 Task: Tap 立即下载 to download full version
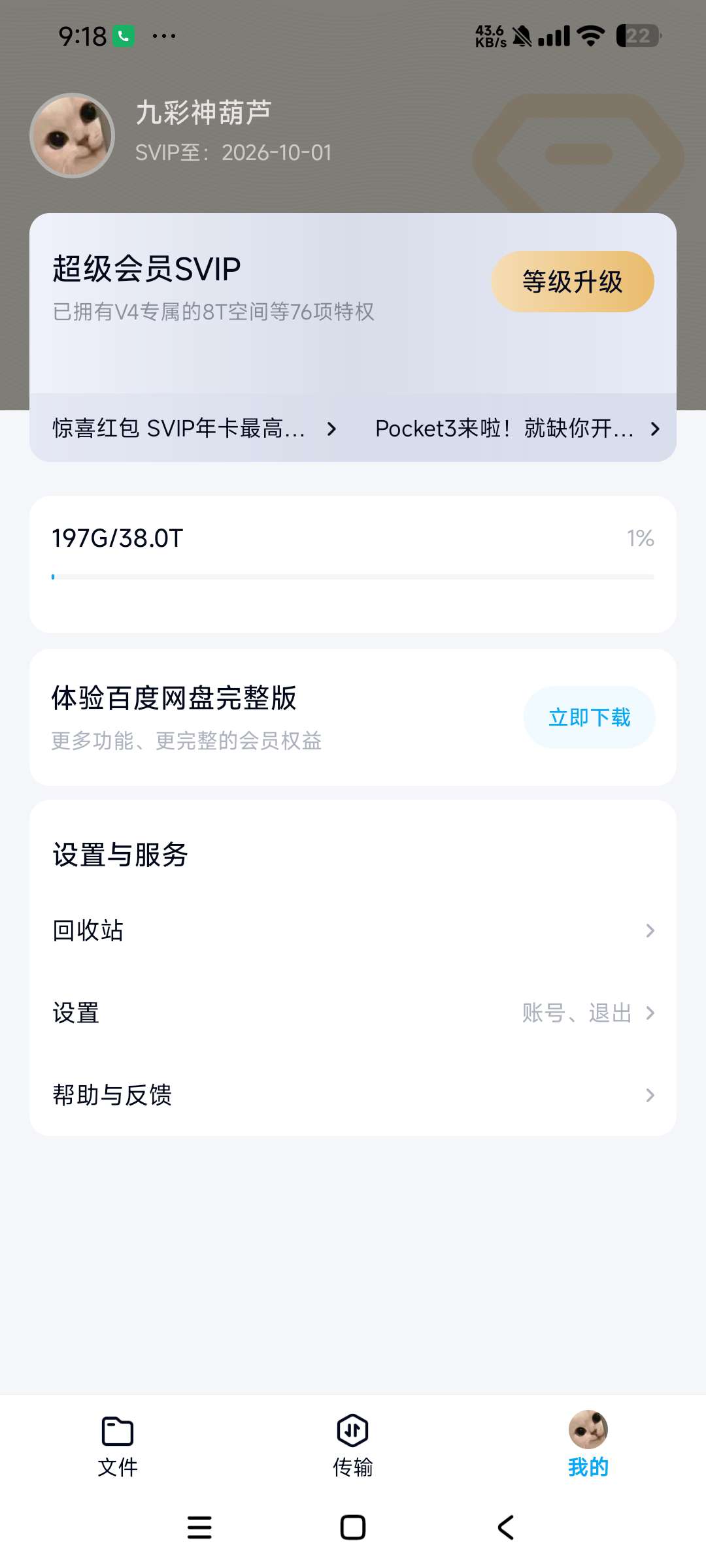(x=589, y=717)
